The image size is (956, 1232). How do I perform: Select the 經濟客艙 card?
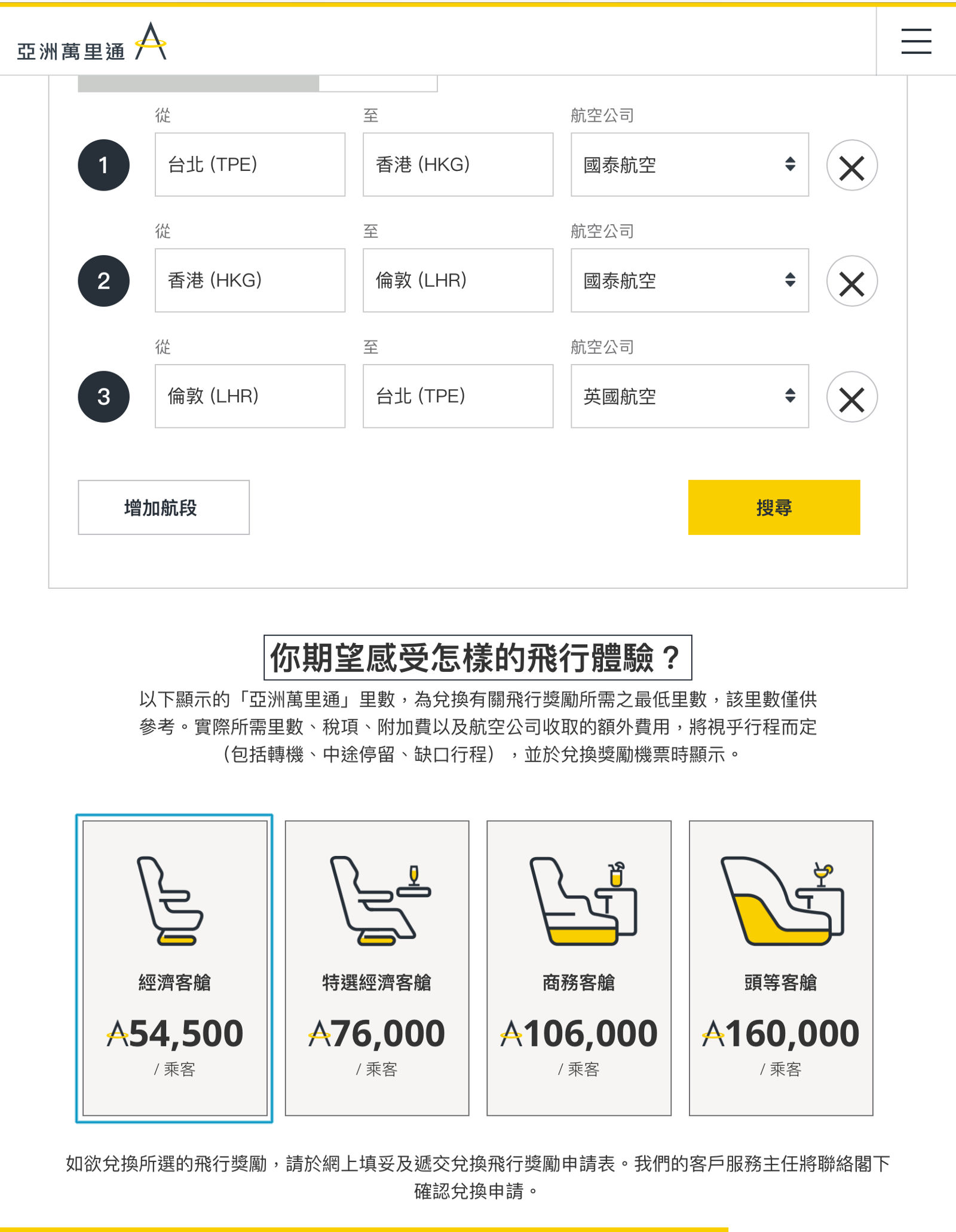[174, 968]
